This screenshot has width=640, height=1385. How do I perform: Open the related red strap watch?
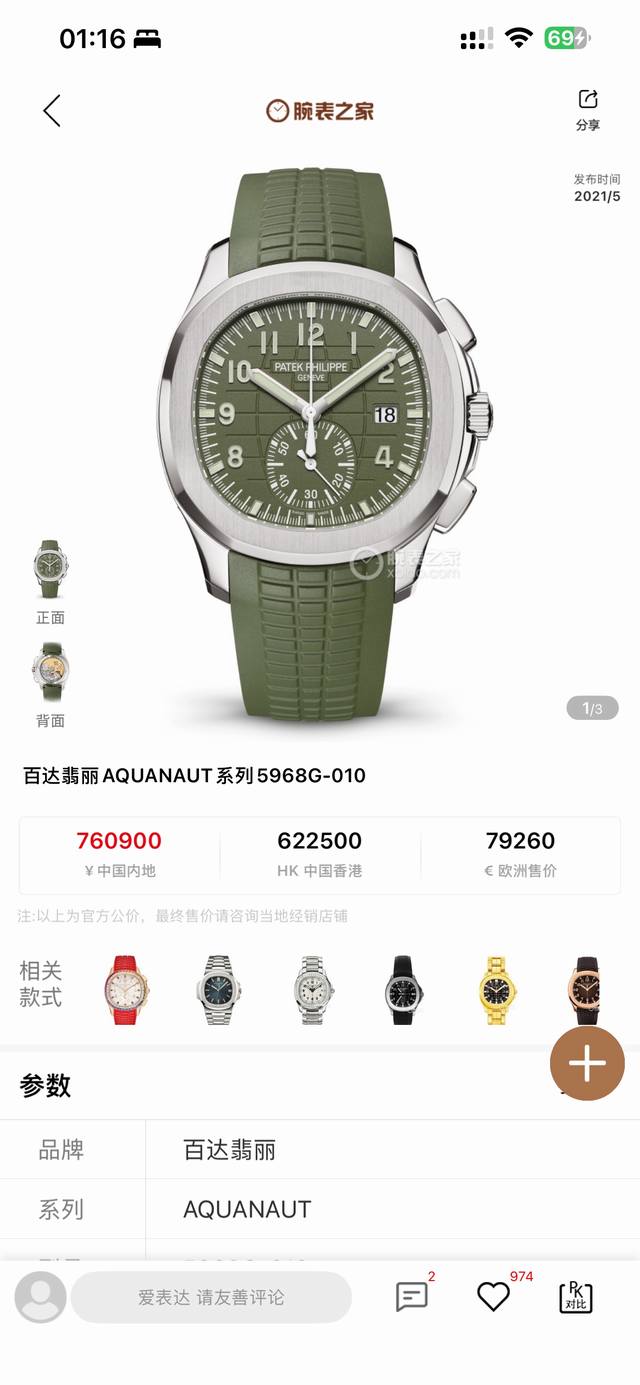[127, 989]
